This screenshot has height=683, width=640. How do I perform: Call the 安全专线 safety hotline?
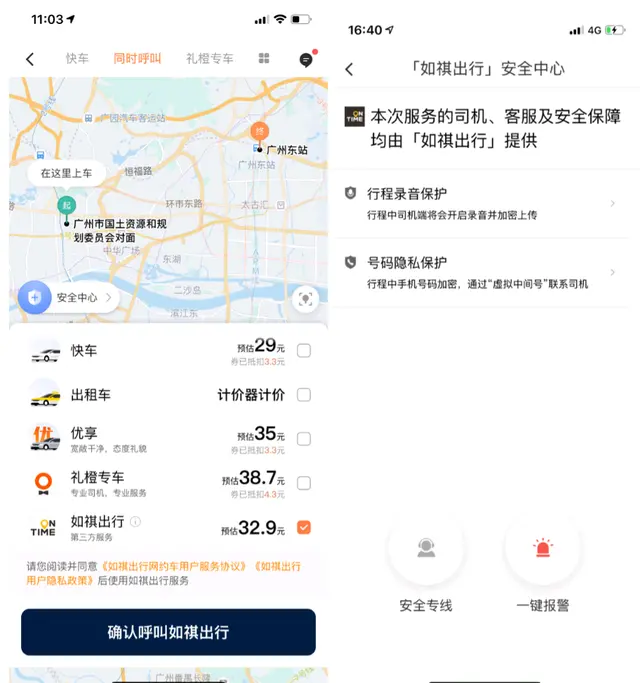426,549
